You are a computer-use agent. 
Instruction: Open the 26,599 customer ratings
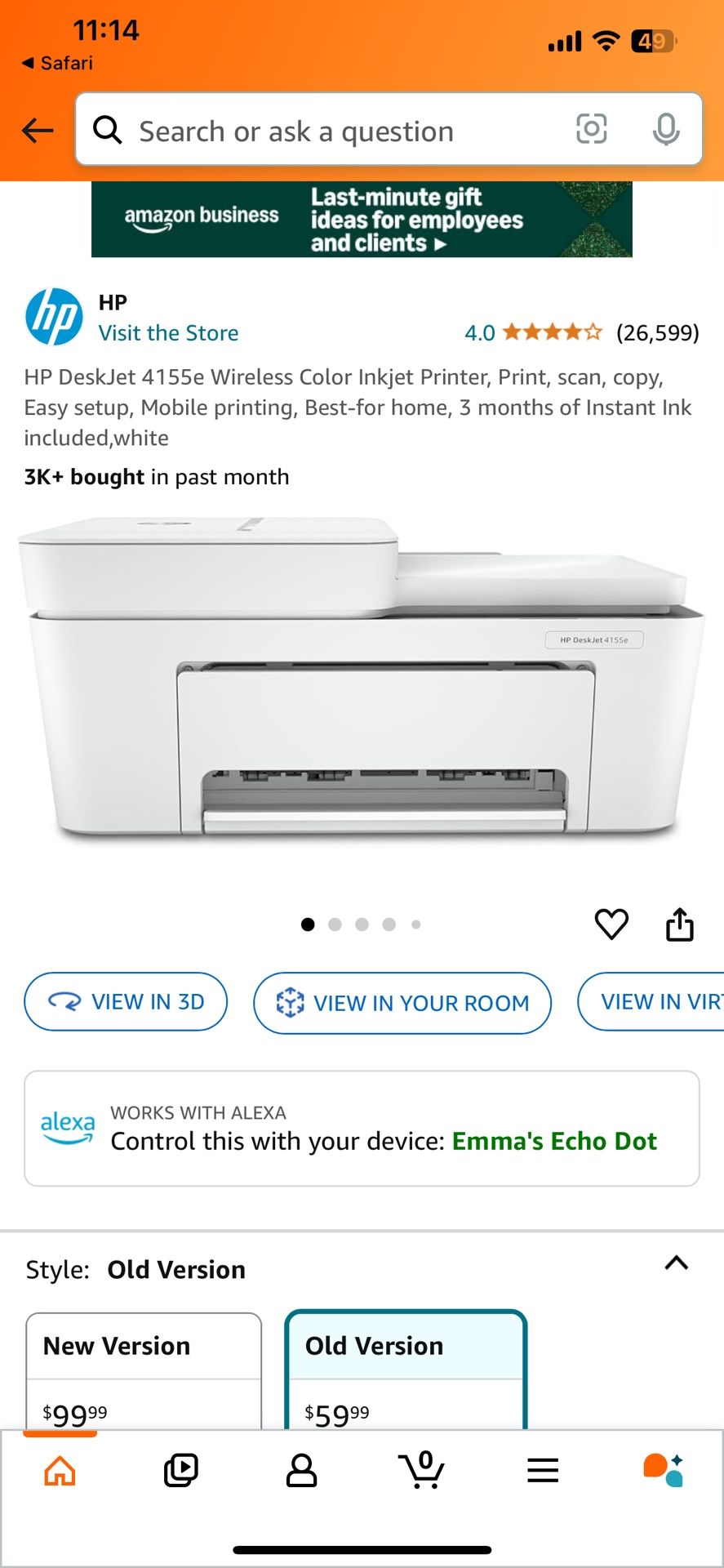point(656,332)
